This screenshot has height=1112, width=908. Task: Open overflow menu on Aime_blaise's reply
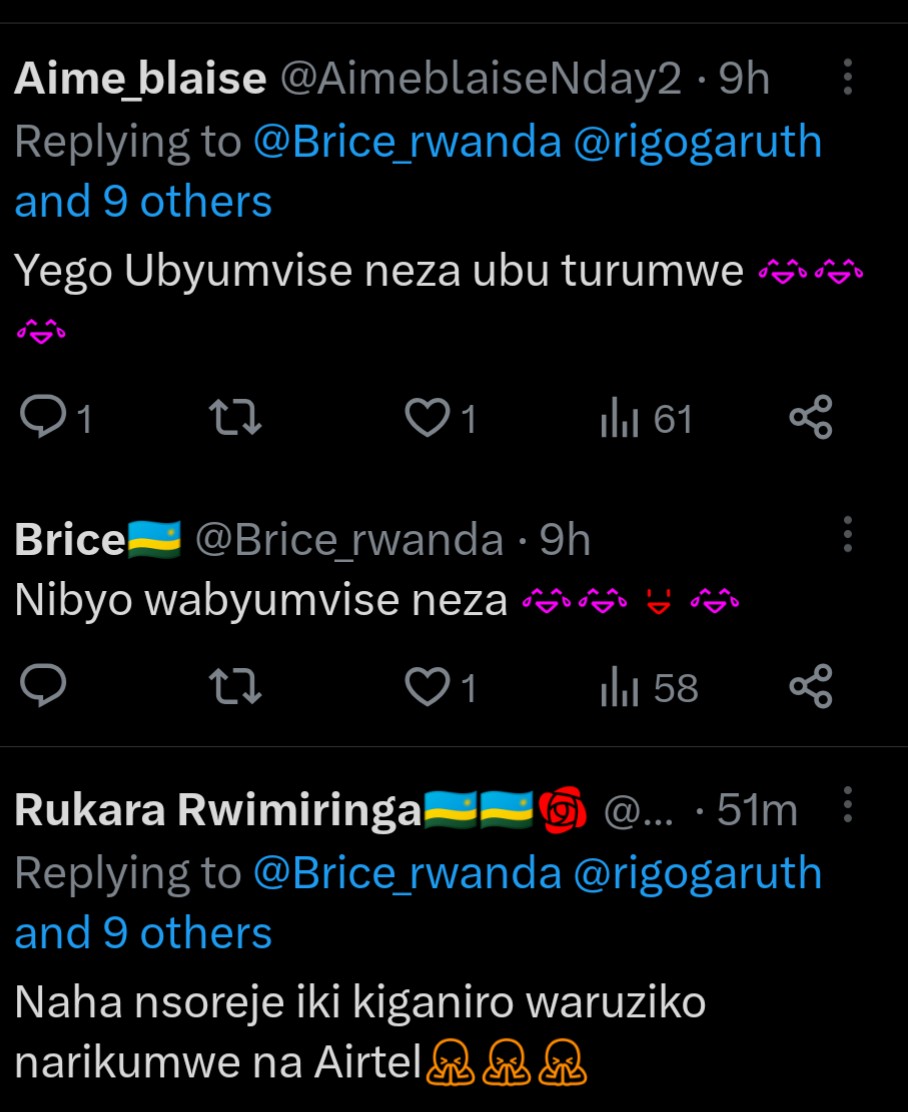847,77
